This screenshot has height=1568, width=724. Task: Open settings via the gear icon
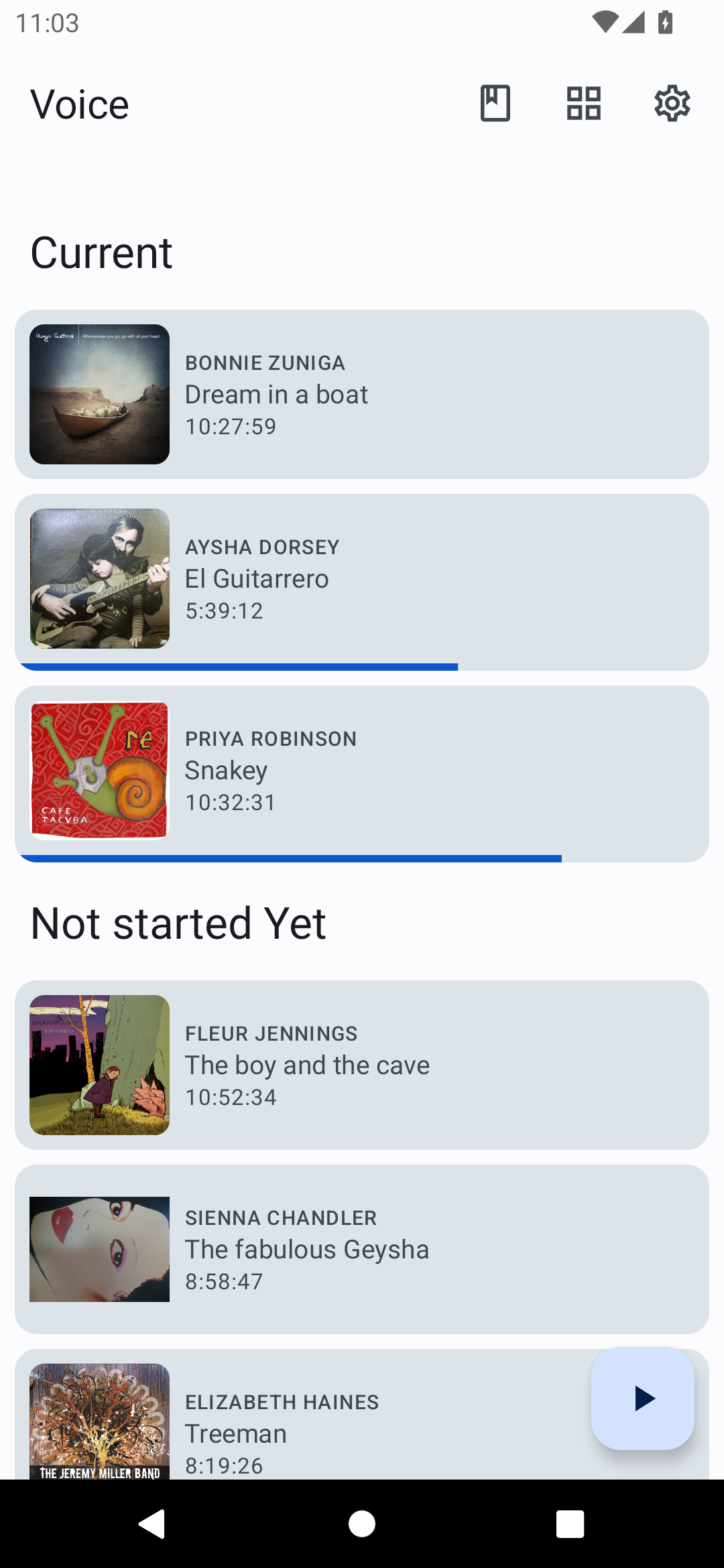672,103
